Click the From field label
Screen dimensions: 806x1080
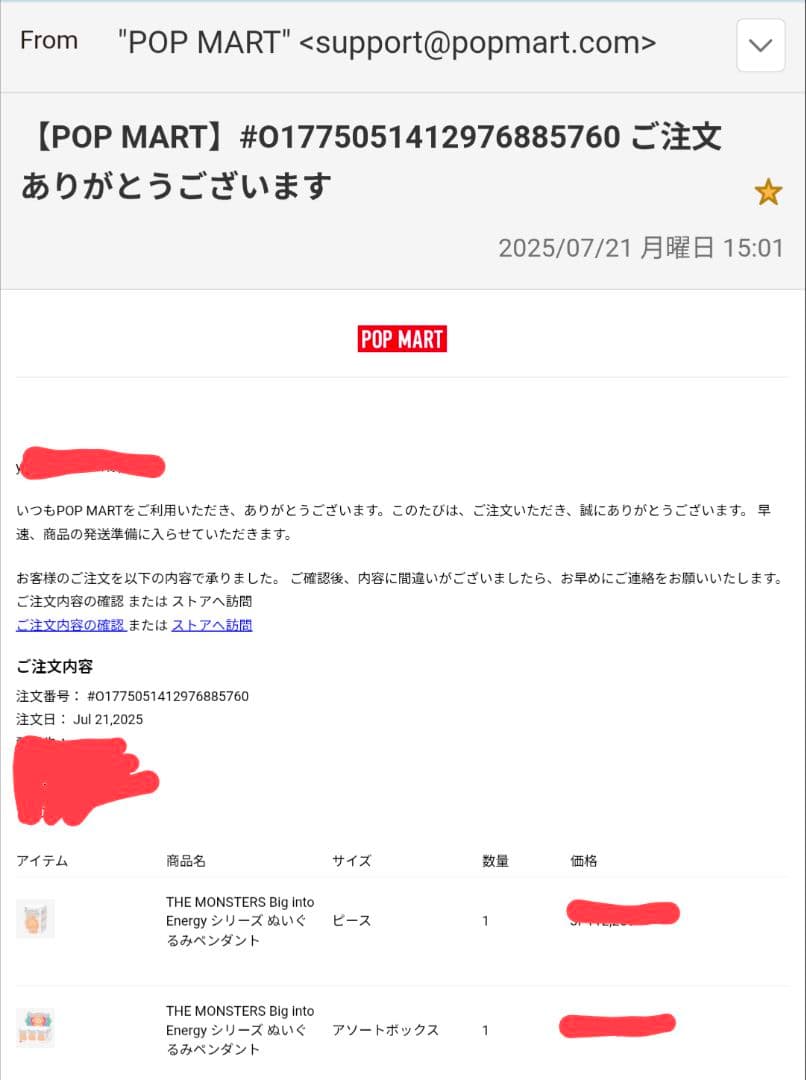[49, 40]
